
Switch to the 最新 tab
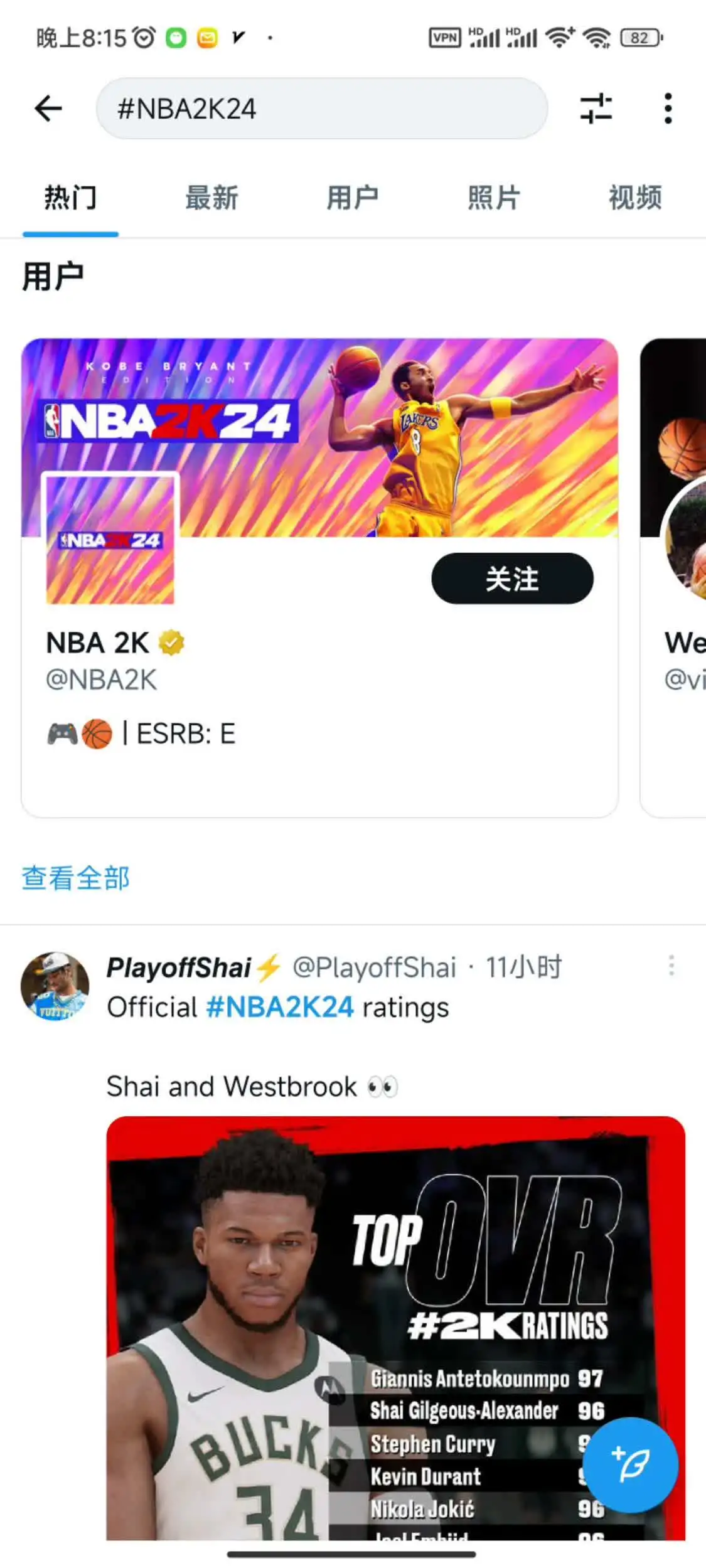click(x=211, y=198)
